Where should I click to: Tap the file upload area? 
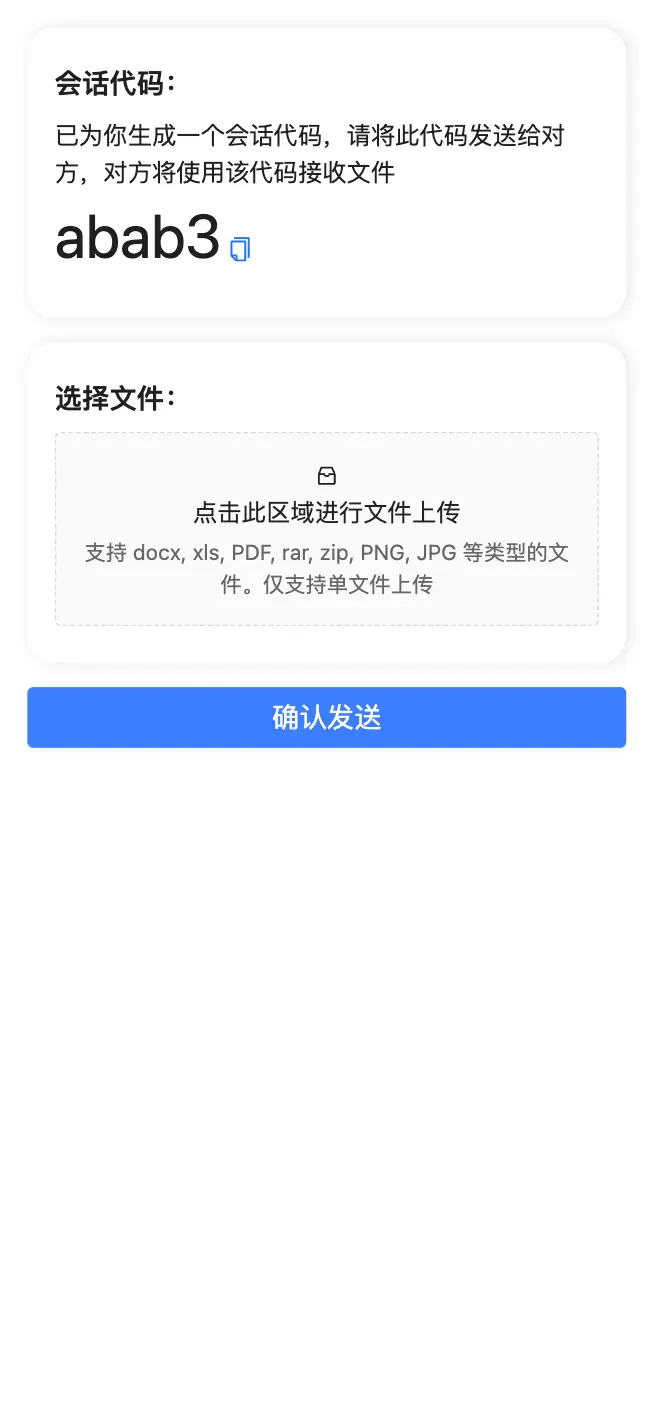[327, 528]
